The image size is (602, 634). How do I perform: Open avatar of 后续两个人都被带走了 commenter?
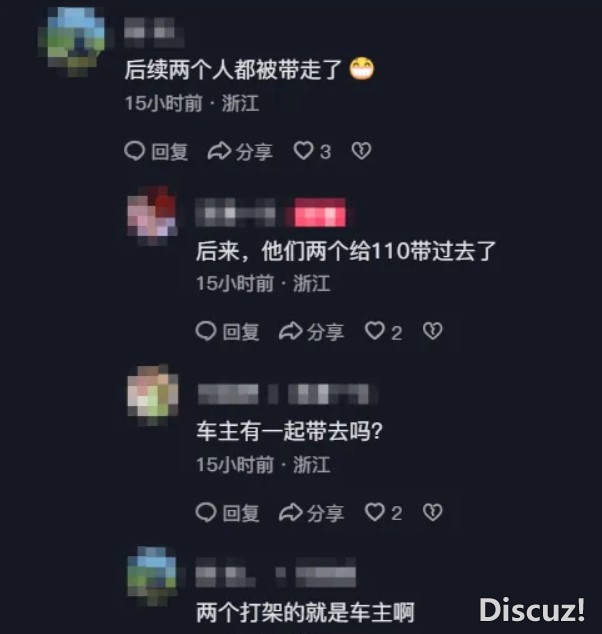[71, 40]
